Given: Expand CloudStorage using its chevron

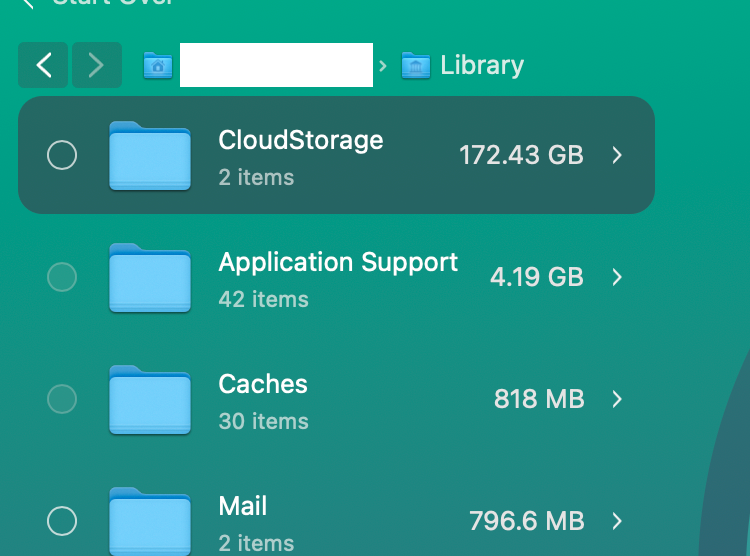Looking at the screenshot, I should 617,155.
